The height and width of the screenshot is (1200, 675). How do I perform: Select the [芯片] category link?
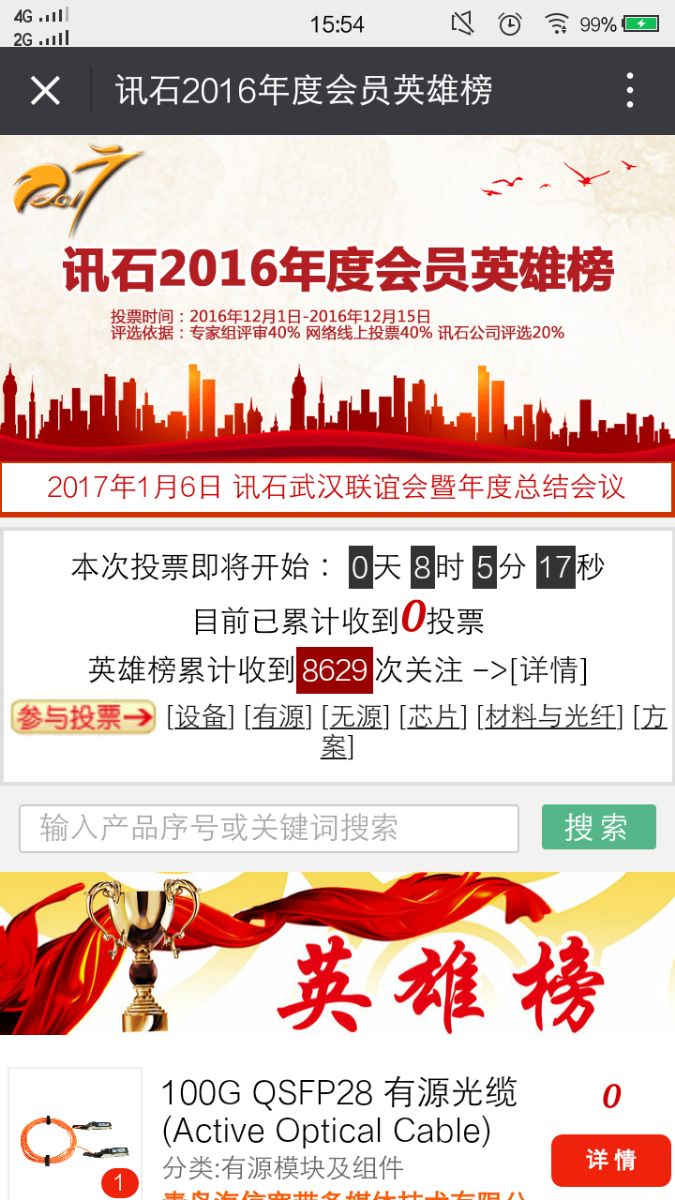pos(434,717)
